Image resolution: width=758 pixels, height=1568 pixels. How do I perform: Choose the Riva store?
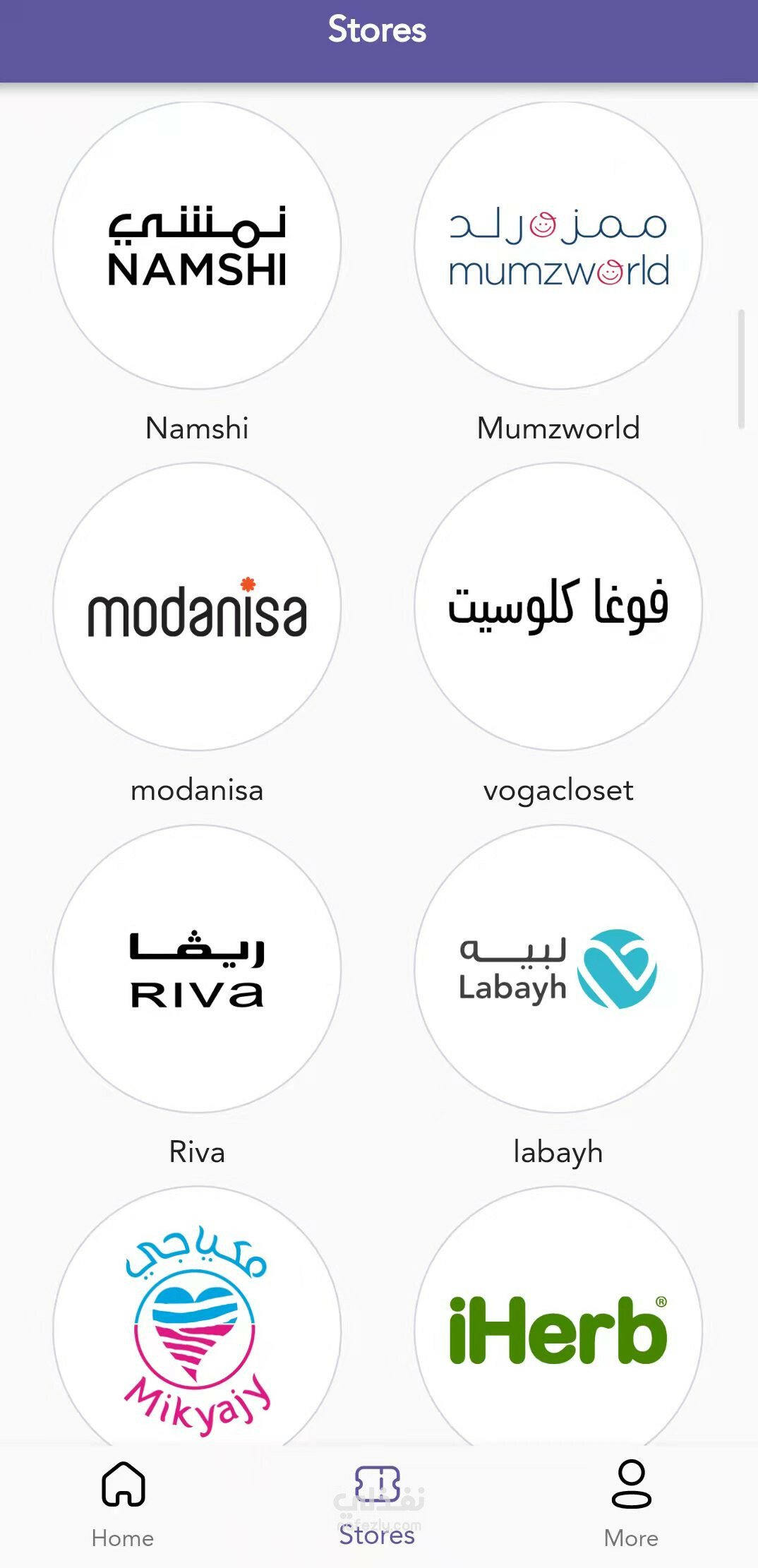197,969
